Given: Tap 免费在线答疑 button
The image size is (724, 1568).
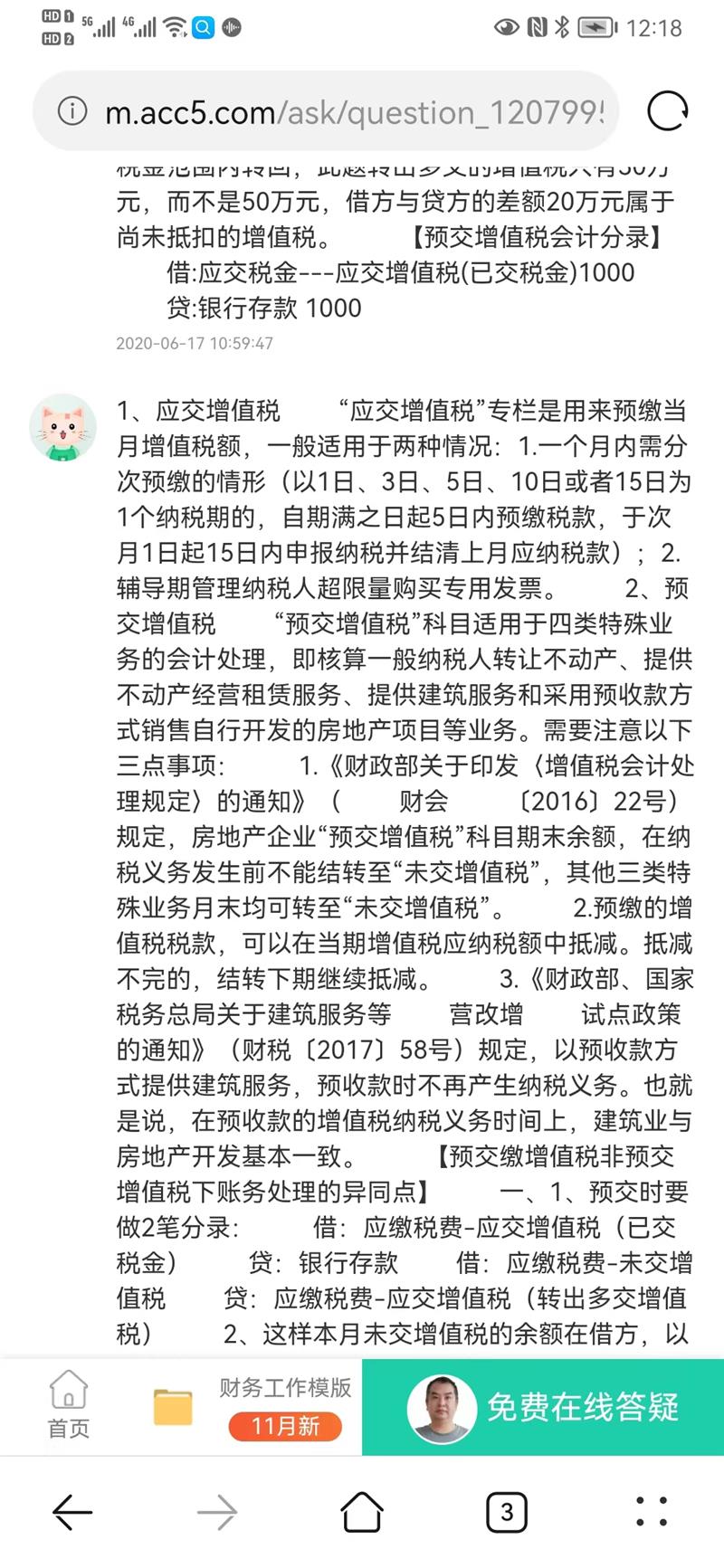Looking at the screenshot, I should 543,1407.
